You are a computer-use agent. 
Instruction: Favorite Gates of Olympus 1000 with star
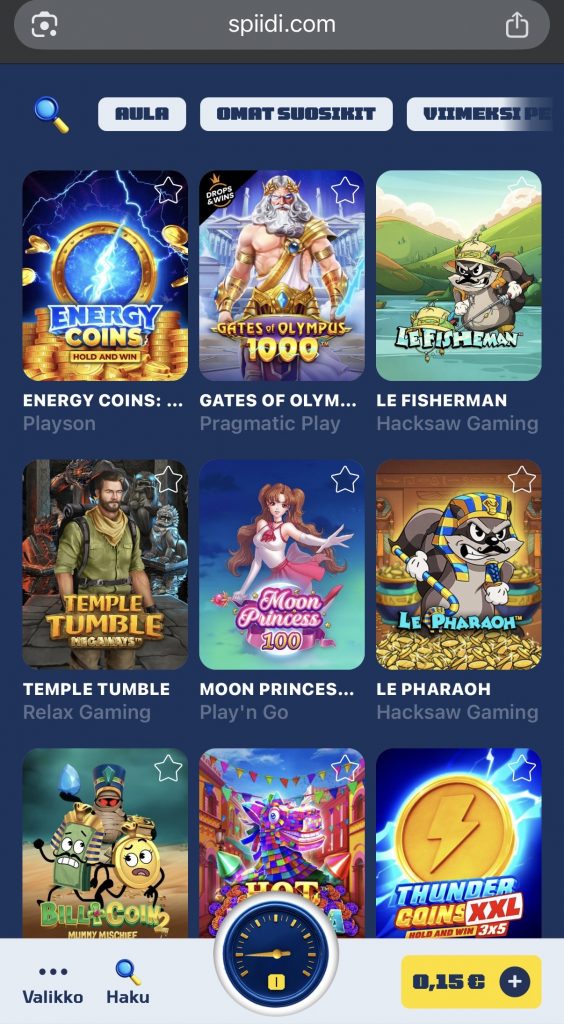pos(345,191)
